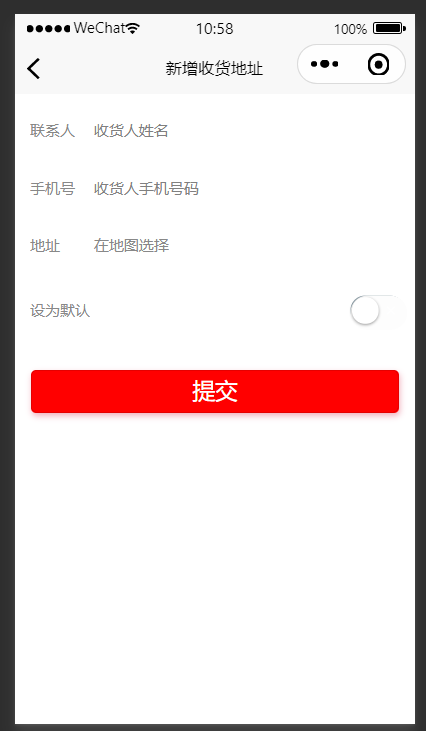The image size is (426, 731).
Task: Tap the 收货人手机号码 phone number field
Action: pos(246,188)
